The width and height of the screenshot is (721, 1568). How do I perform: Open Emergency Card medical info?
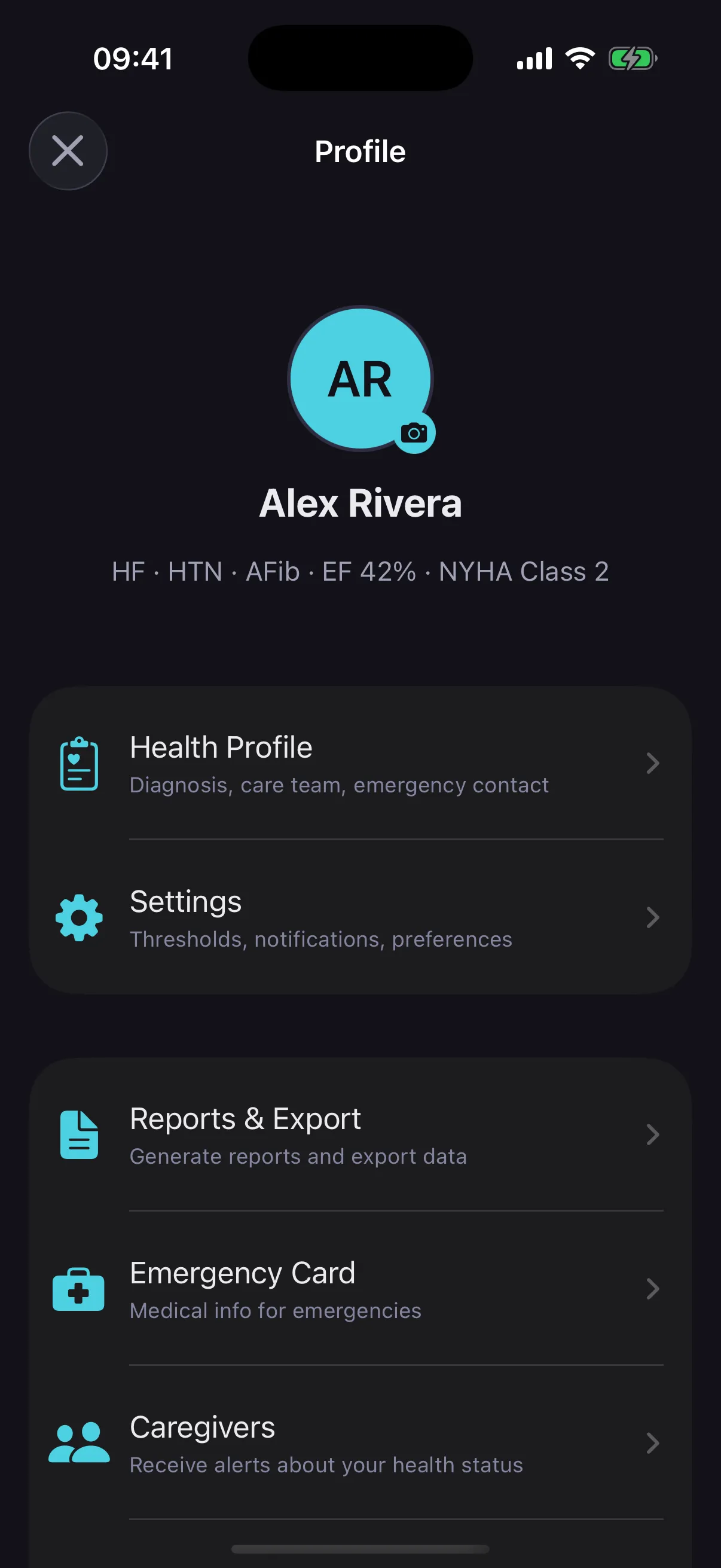click(360, 1289)
